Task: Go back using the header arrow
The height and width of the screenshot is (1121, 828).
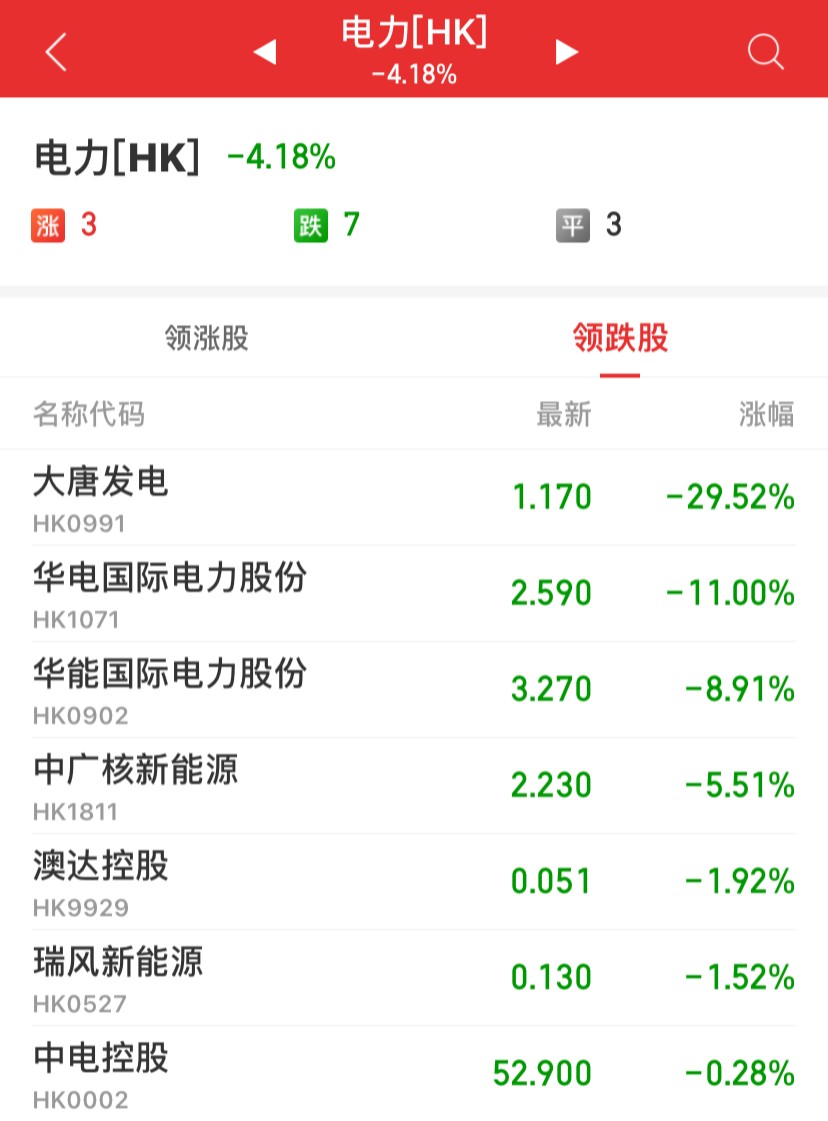Action: click(56, 51)
